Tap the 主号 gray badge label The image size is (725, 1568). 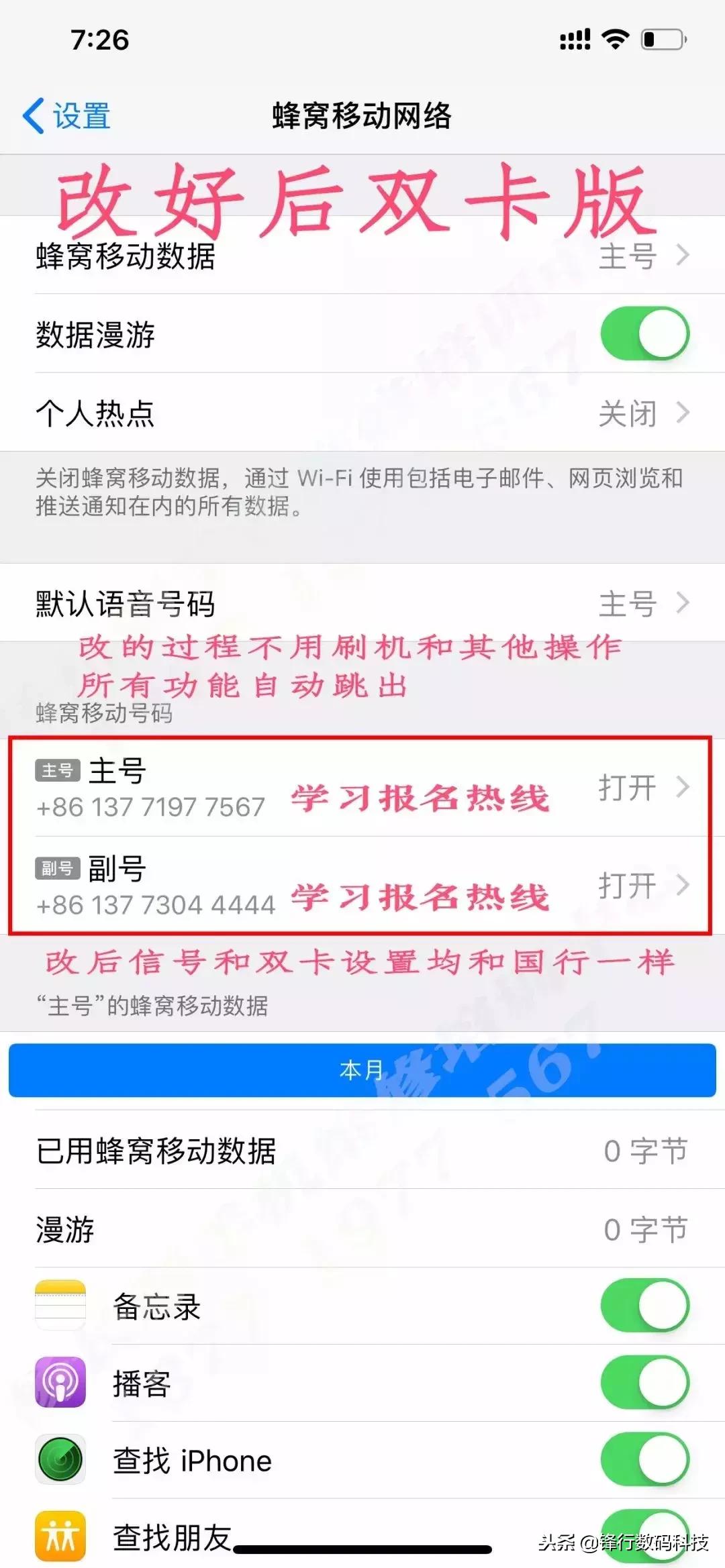pyautogui.click(x=59, y=771)
